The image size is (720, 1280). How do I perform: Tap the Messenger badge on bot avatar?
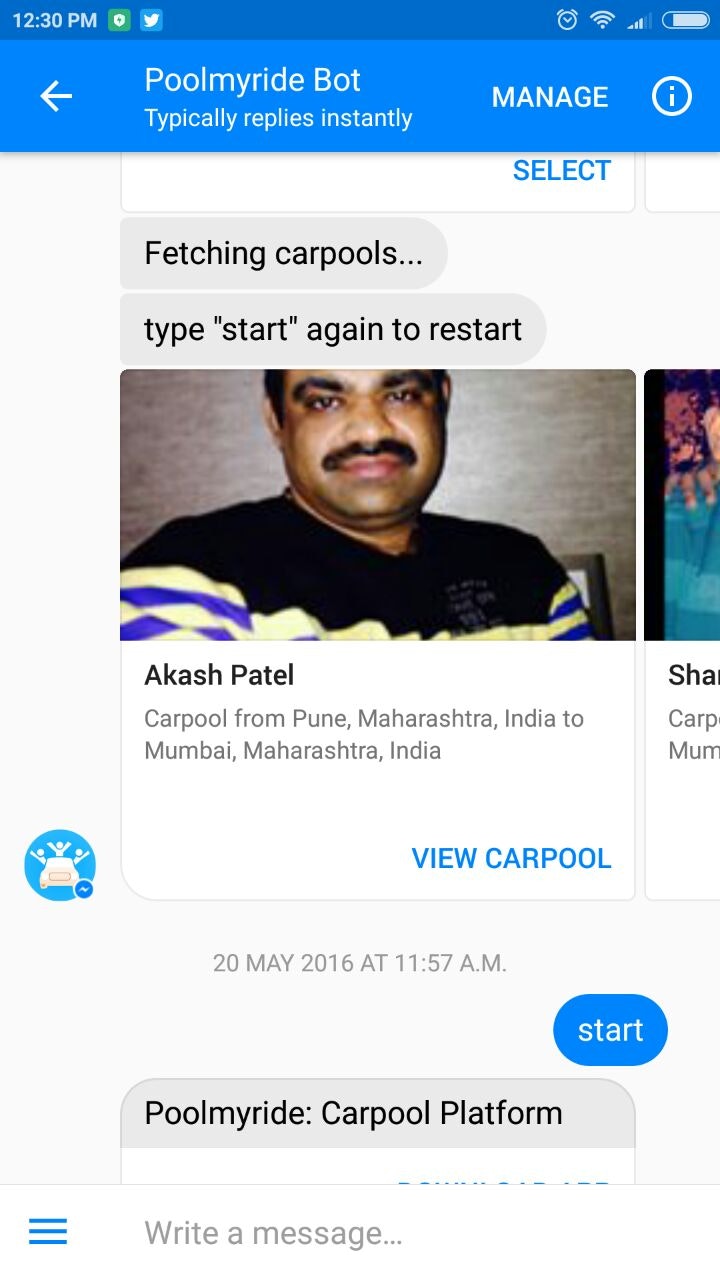click(x=85, y=888)
